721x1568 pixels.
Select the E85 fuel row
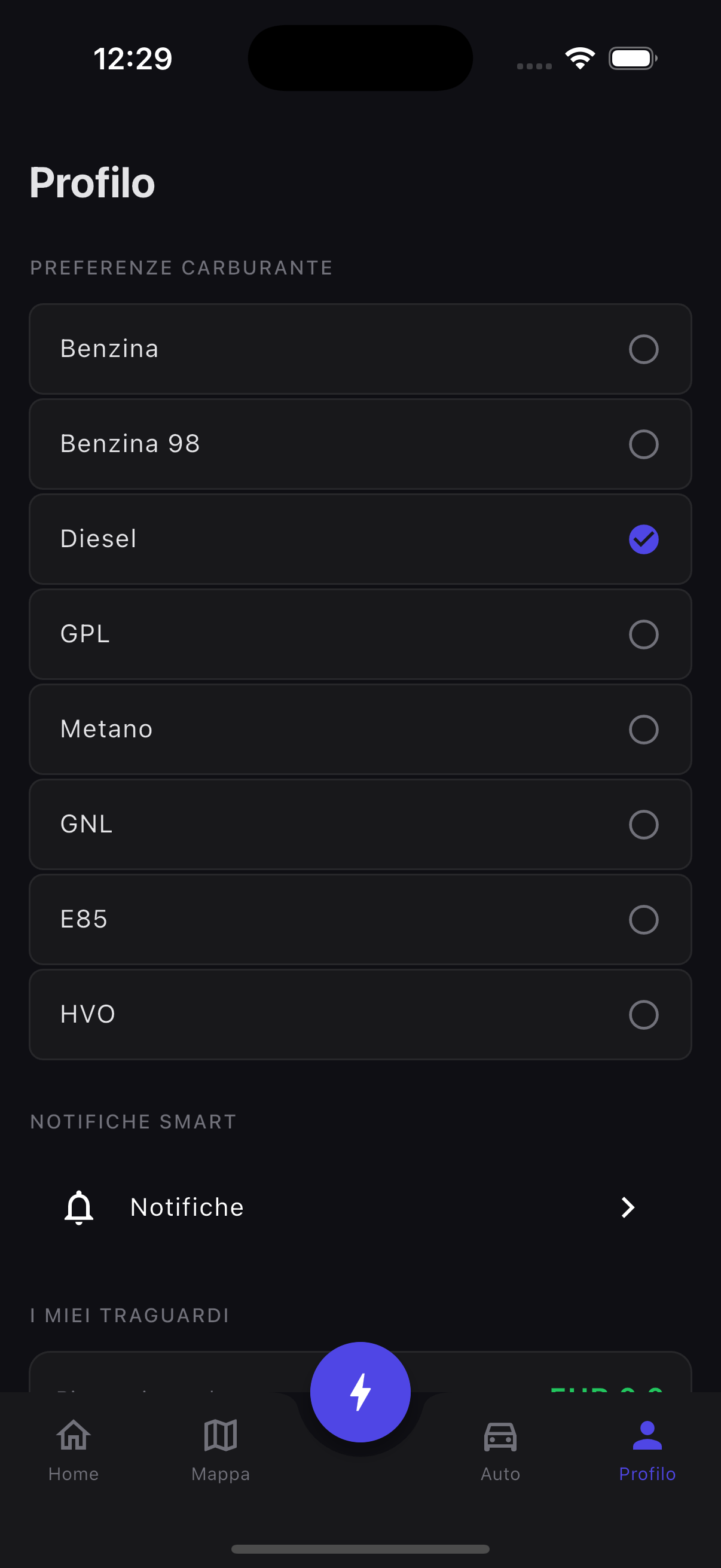point(360,919)
